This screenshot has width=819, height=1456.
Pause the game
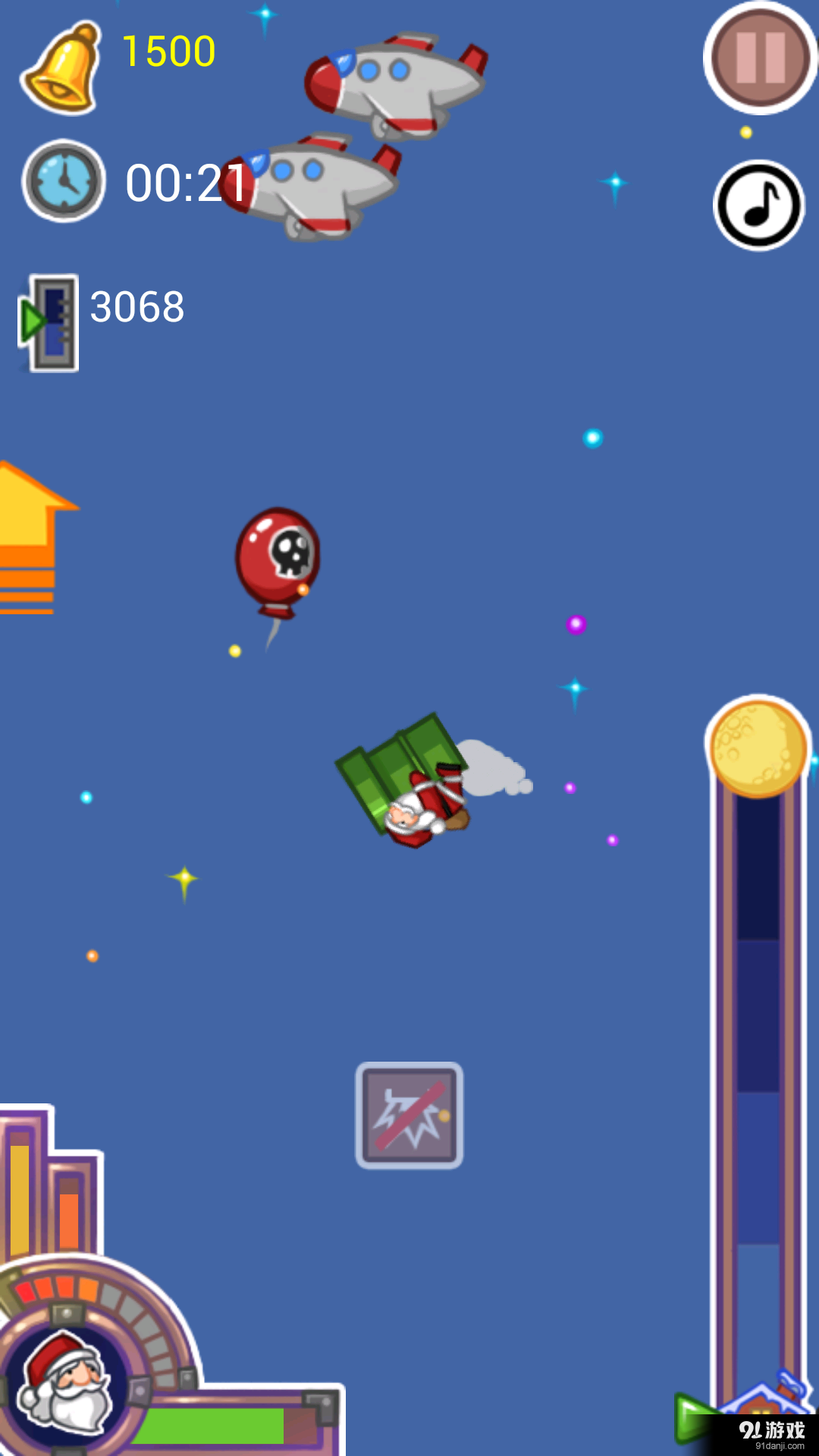[761, 58]
